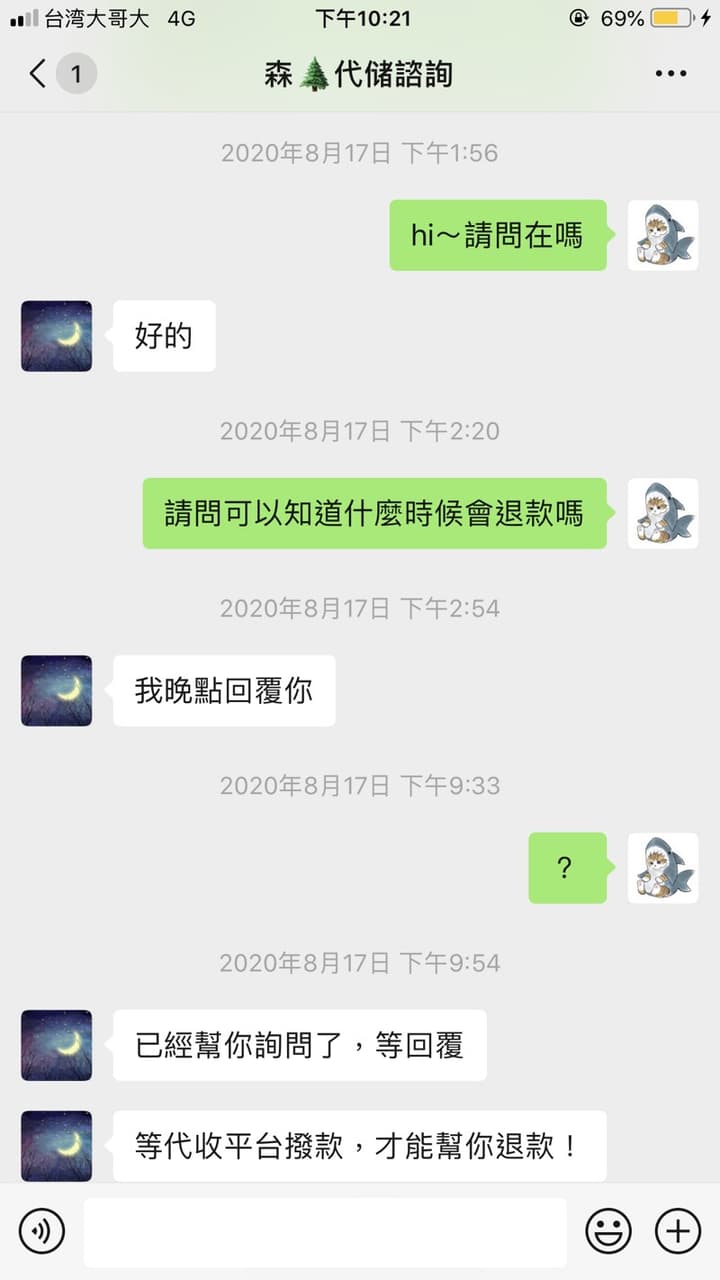Open the emoji sticker picker
The width and height of the screenshot is (720, 1280).
tap(608, 1231)
